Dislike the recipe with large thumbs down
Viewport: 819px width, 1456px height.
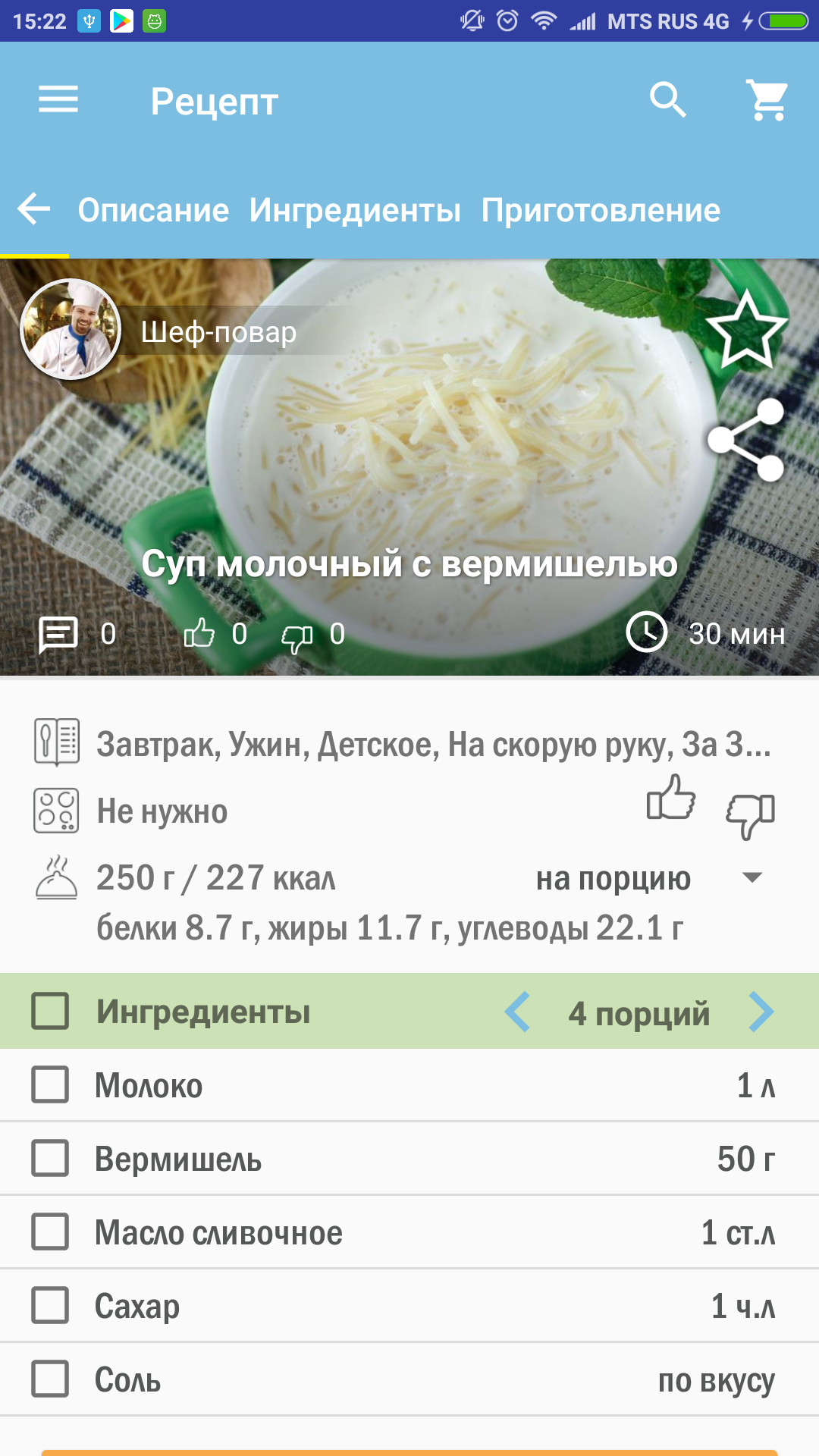point(751,816)
